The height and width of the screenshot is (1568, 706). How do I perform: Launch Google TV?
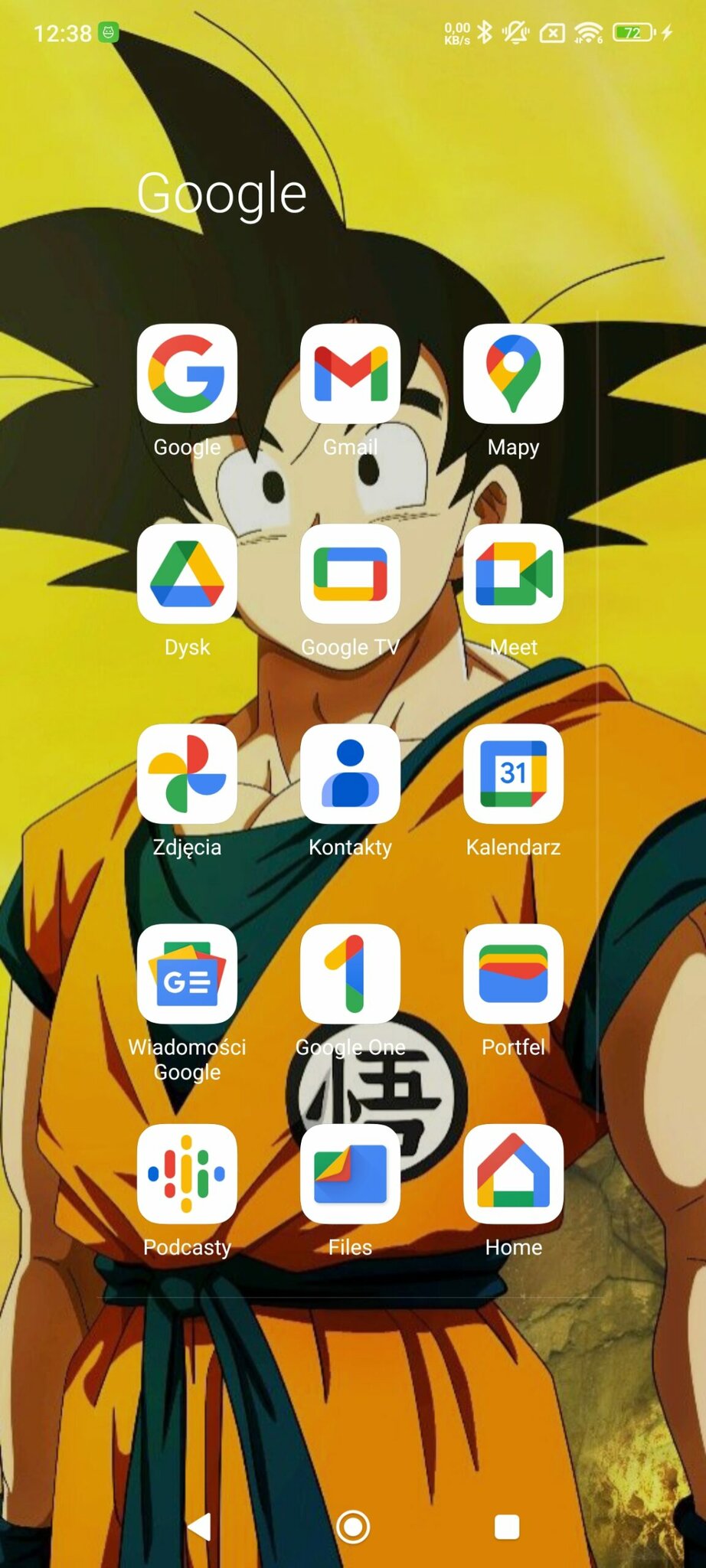tap(350, 573)
